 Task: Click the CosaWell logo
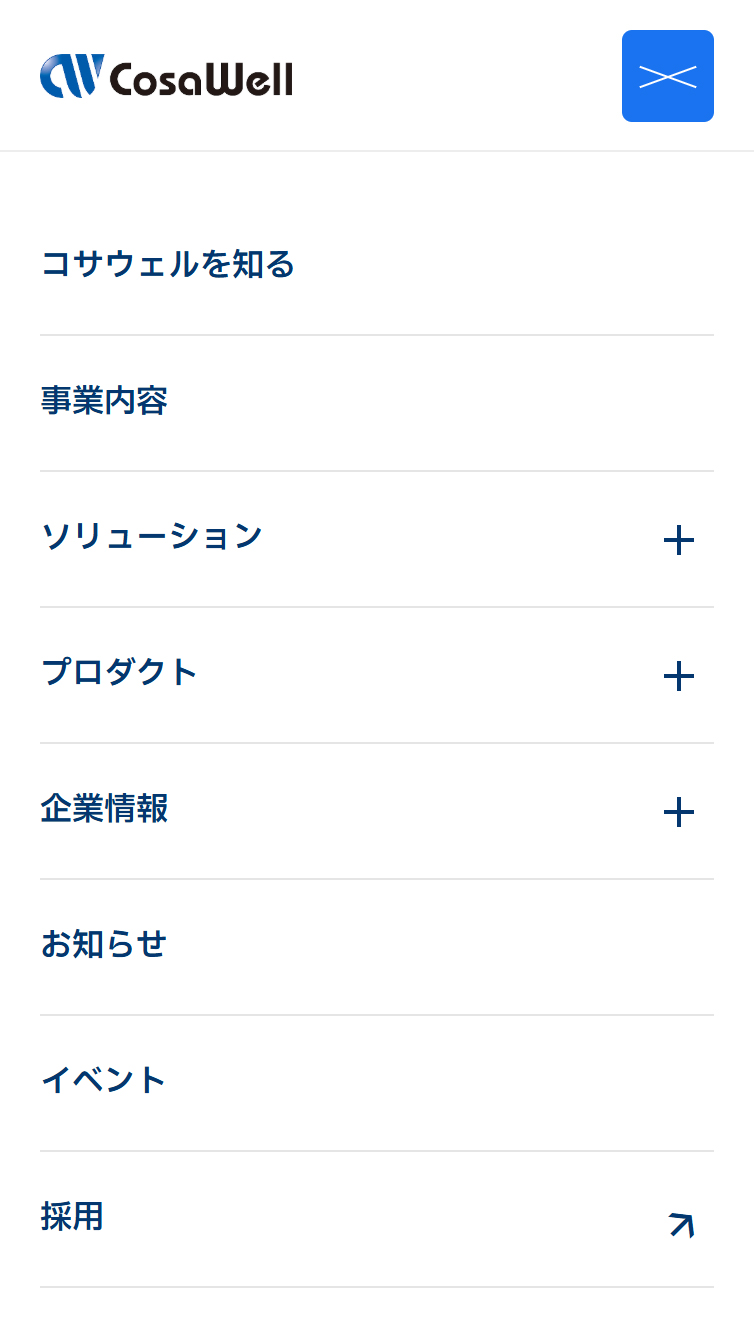(167, 75)
